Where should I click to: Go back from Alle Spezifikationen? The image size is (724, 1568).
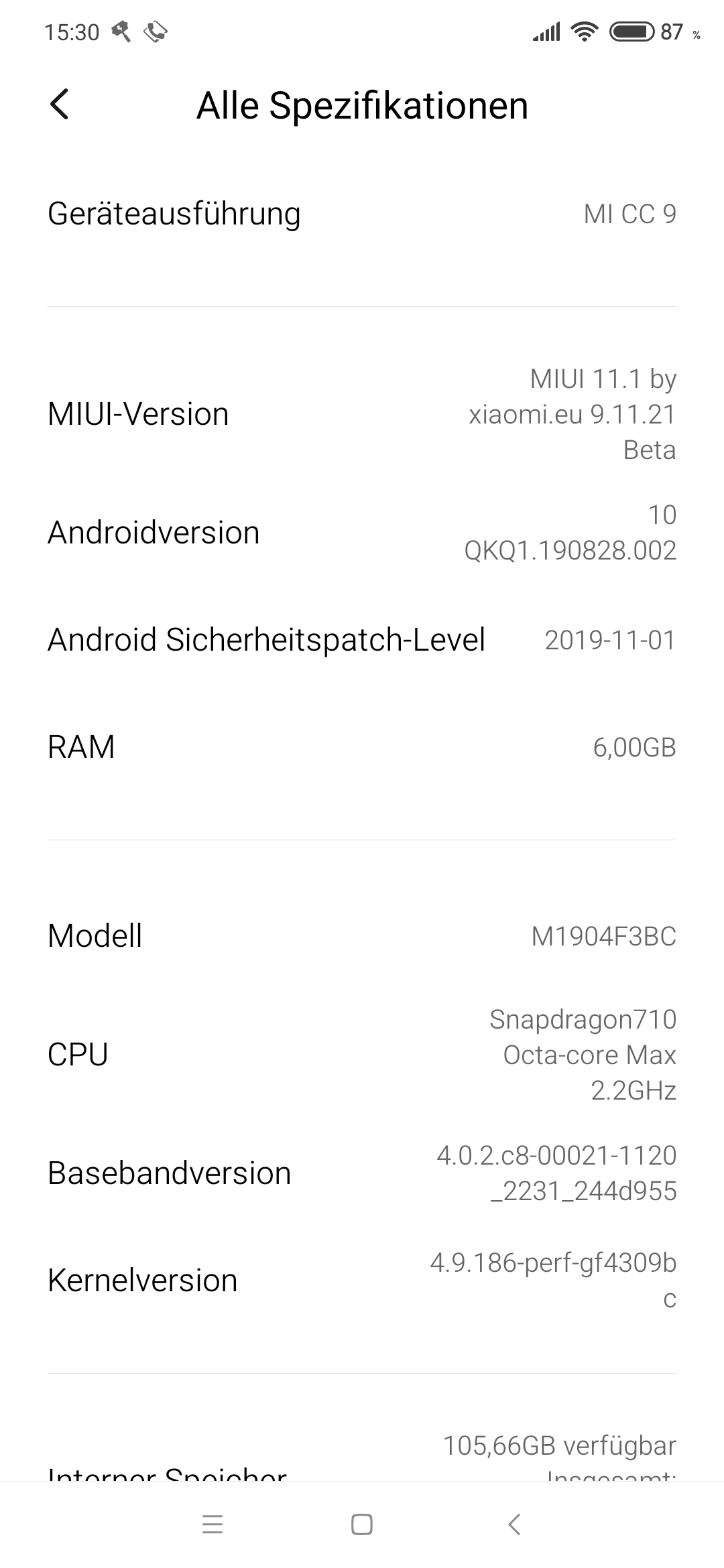pos(60,105)
